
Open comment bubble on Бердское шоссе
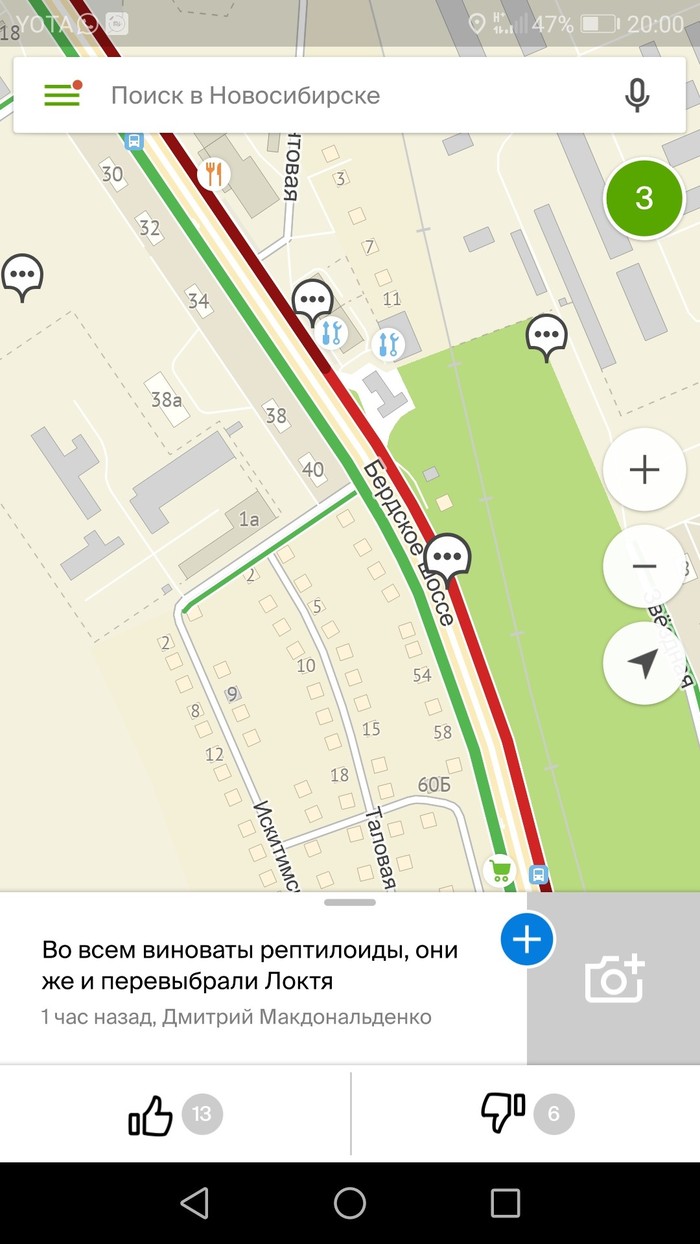(448, 555)
